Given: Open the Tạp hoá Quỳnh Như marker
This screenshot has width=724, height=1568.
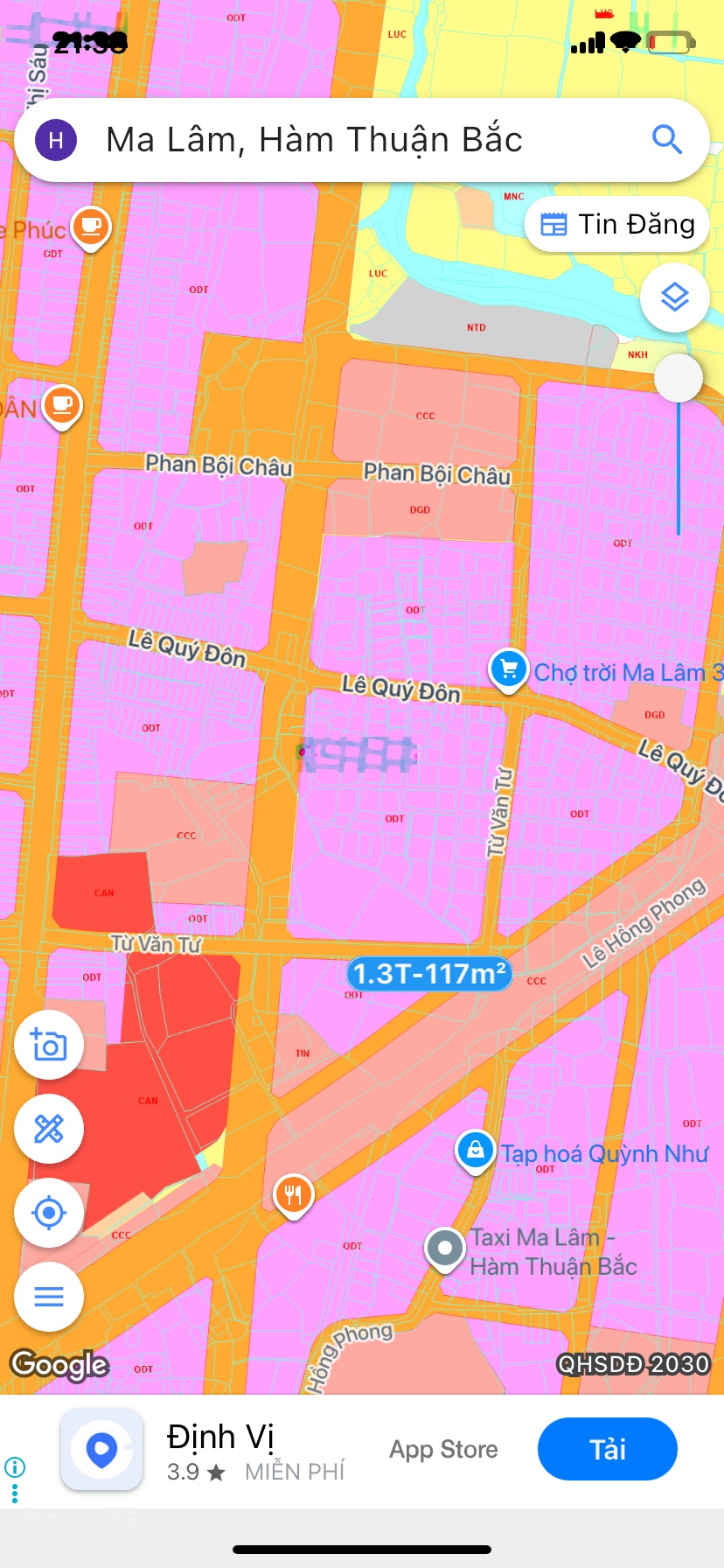Looking at the screenshot, I should (475, 1150).
